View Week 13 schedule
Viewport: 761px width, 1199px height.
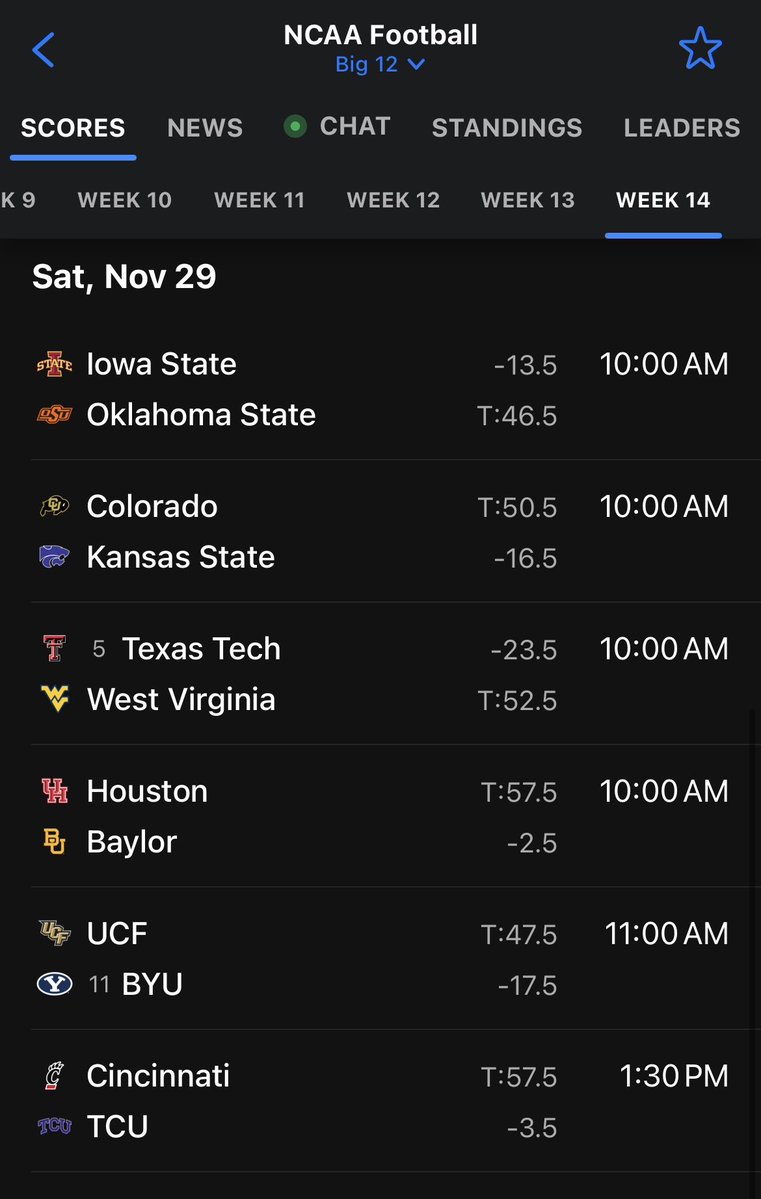pos(527,200)
